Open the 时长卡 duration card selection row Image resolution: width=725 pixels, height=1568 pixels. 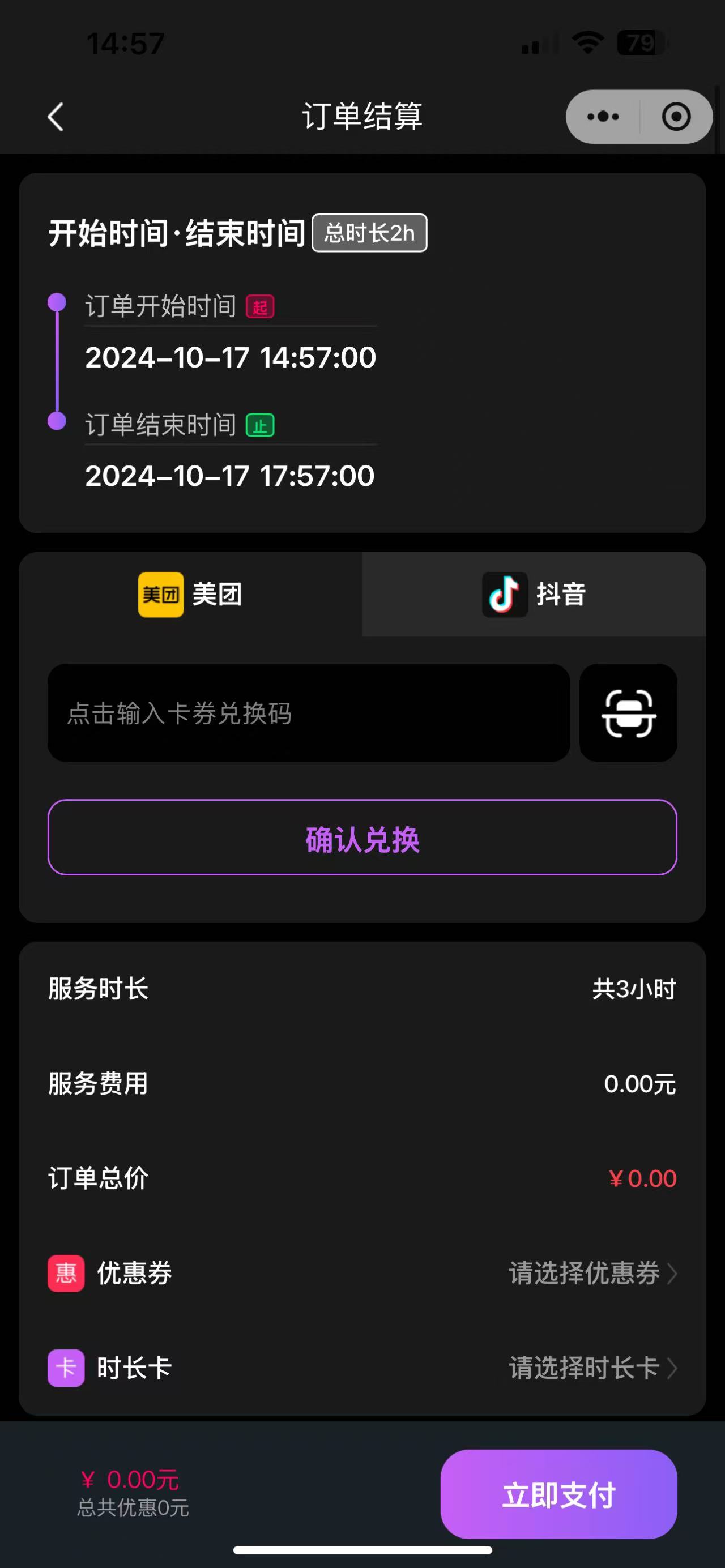pos(362,1368)
